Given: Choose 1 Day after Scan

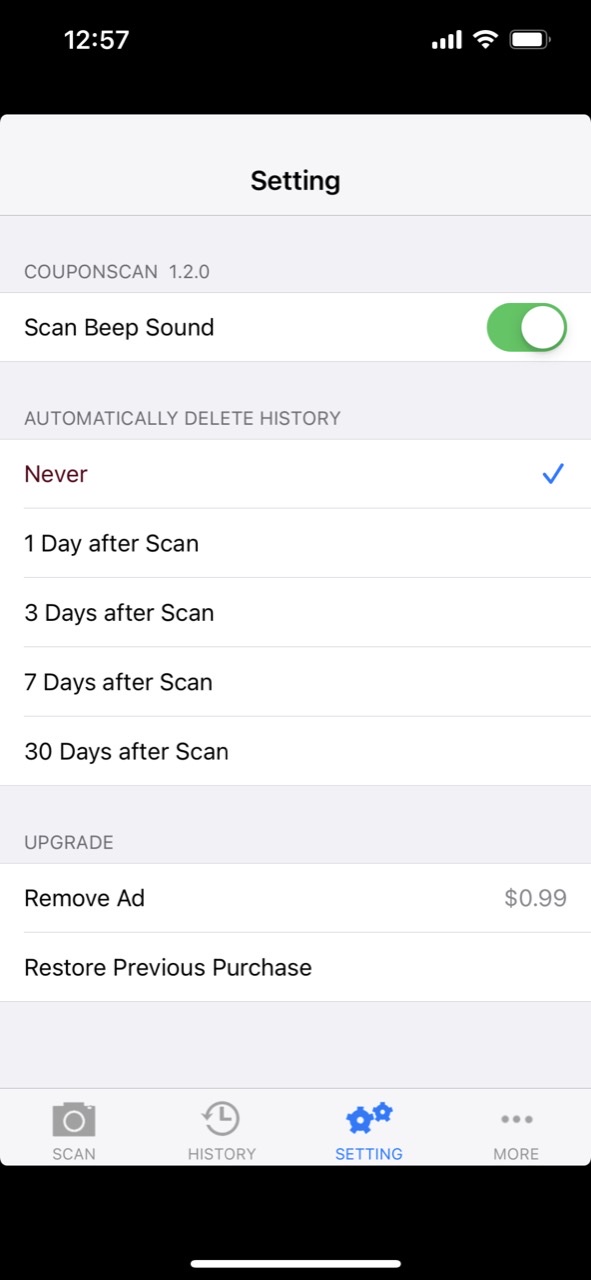Looking at the screenshot, I should coord(295,543).
